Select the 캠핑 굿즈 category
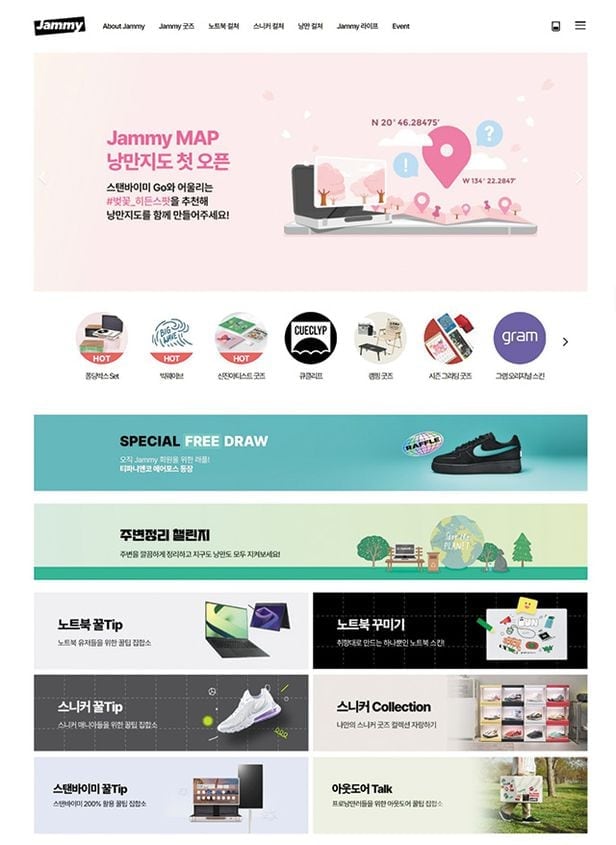616x845 pixels. tap(380, 339)
